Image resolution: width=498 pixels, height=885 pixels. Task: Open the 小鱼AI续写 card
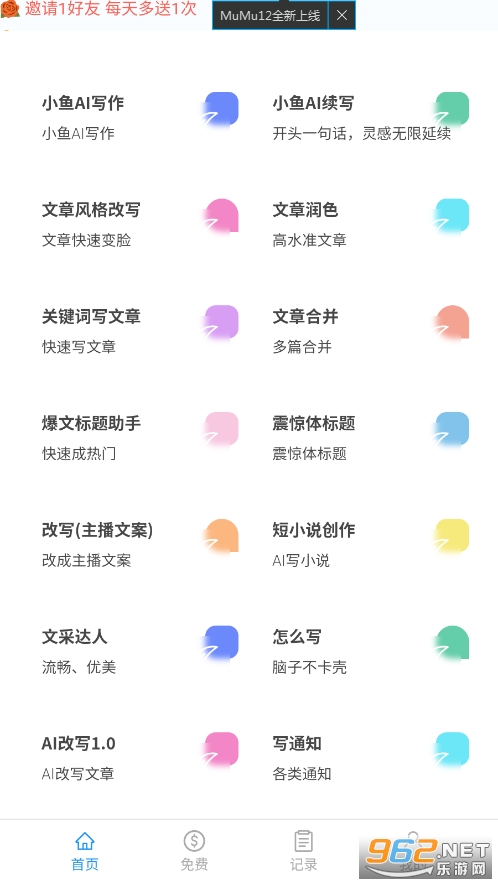tap(370, 117)
